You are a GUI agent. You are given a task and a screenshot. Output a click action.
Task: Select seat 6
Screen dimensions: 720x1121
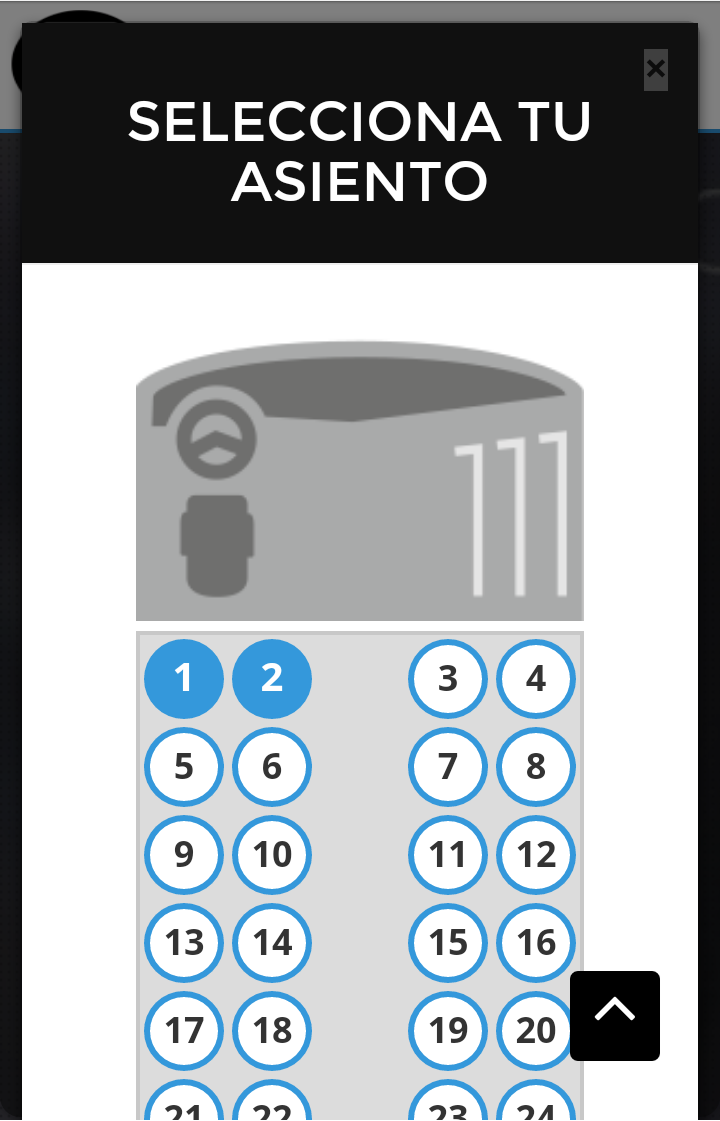(x=272, y=767)
